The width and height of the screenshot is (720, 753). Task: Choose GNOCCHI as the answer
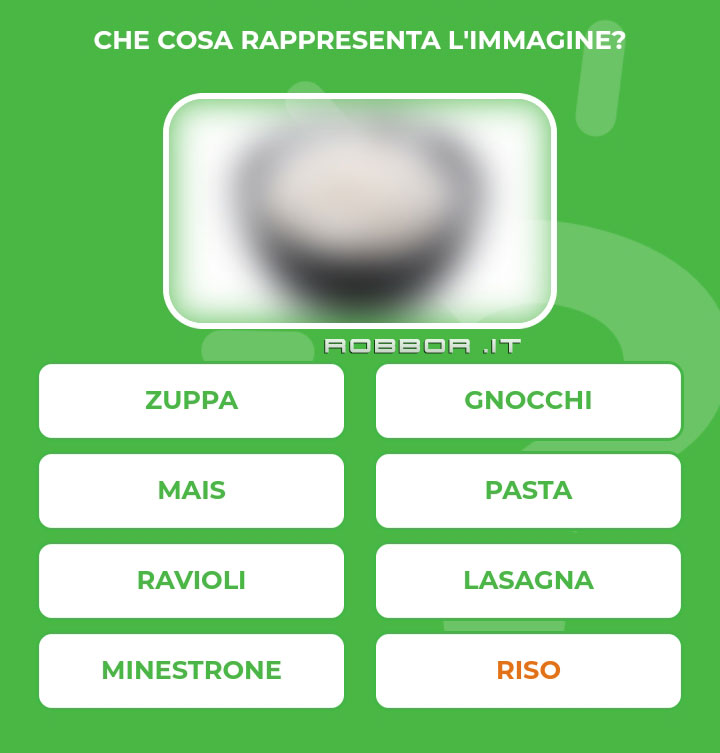528,401
